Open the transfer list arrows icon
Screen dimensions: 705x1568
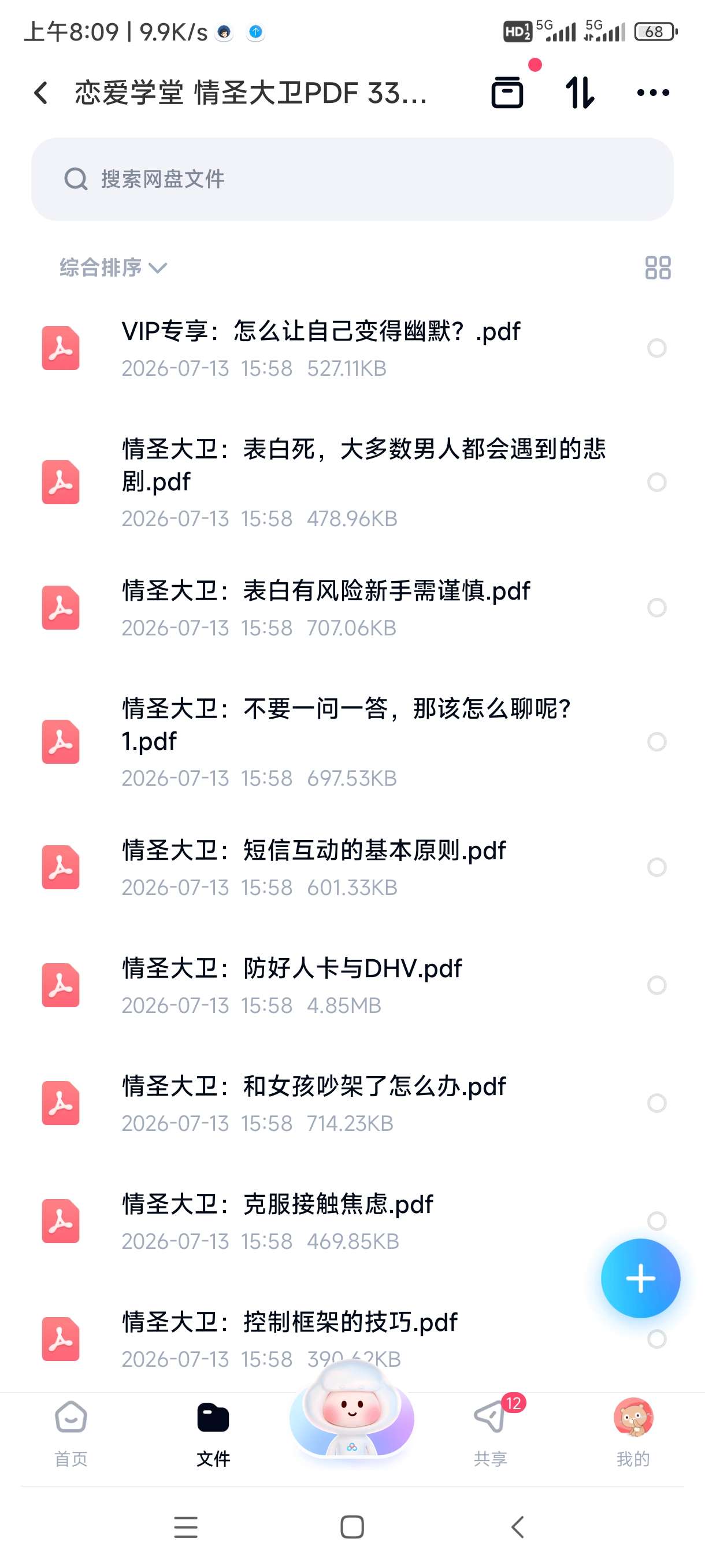pyautogui.click(x=580, y=93)
